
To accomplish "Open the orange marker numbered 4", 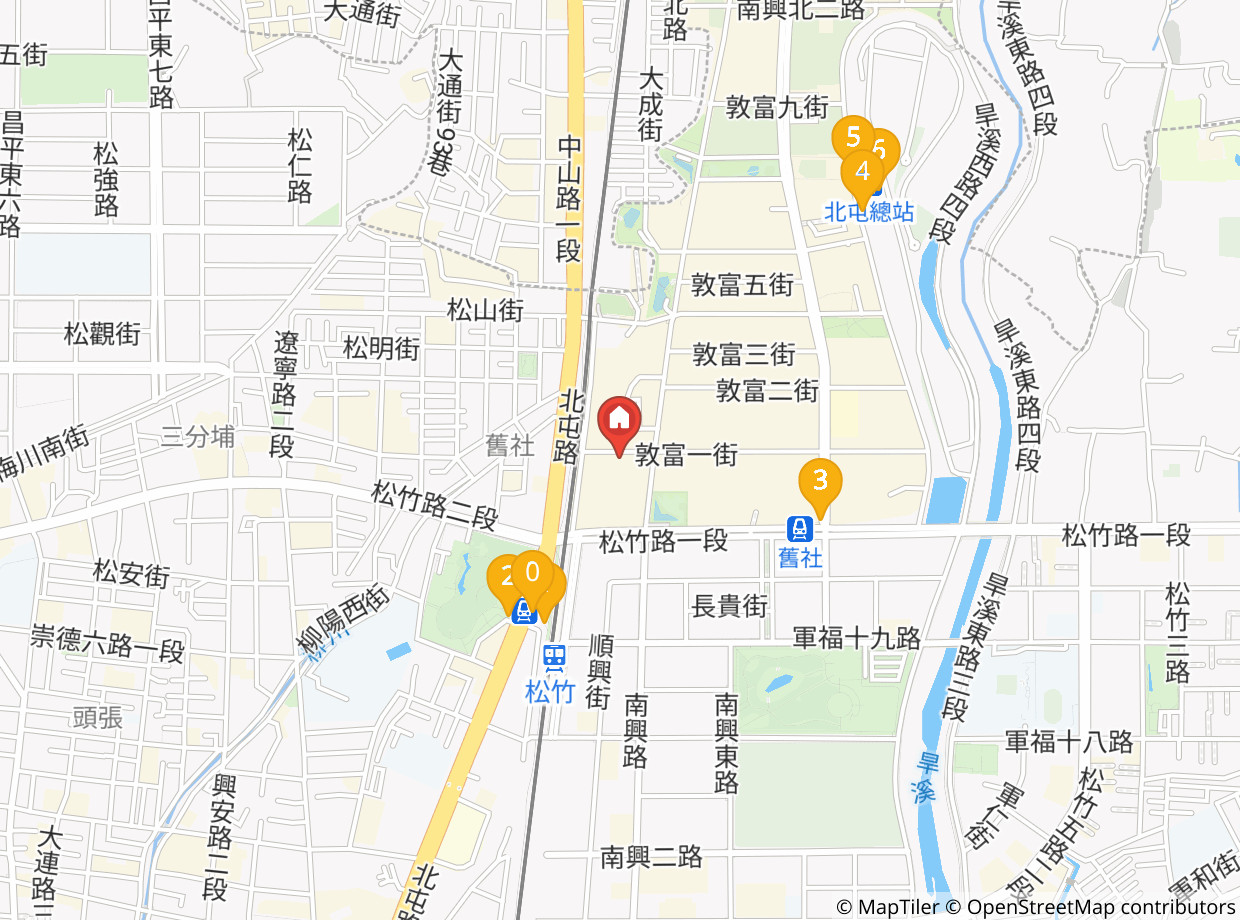I will pos(862,176).
